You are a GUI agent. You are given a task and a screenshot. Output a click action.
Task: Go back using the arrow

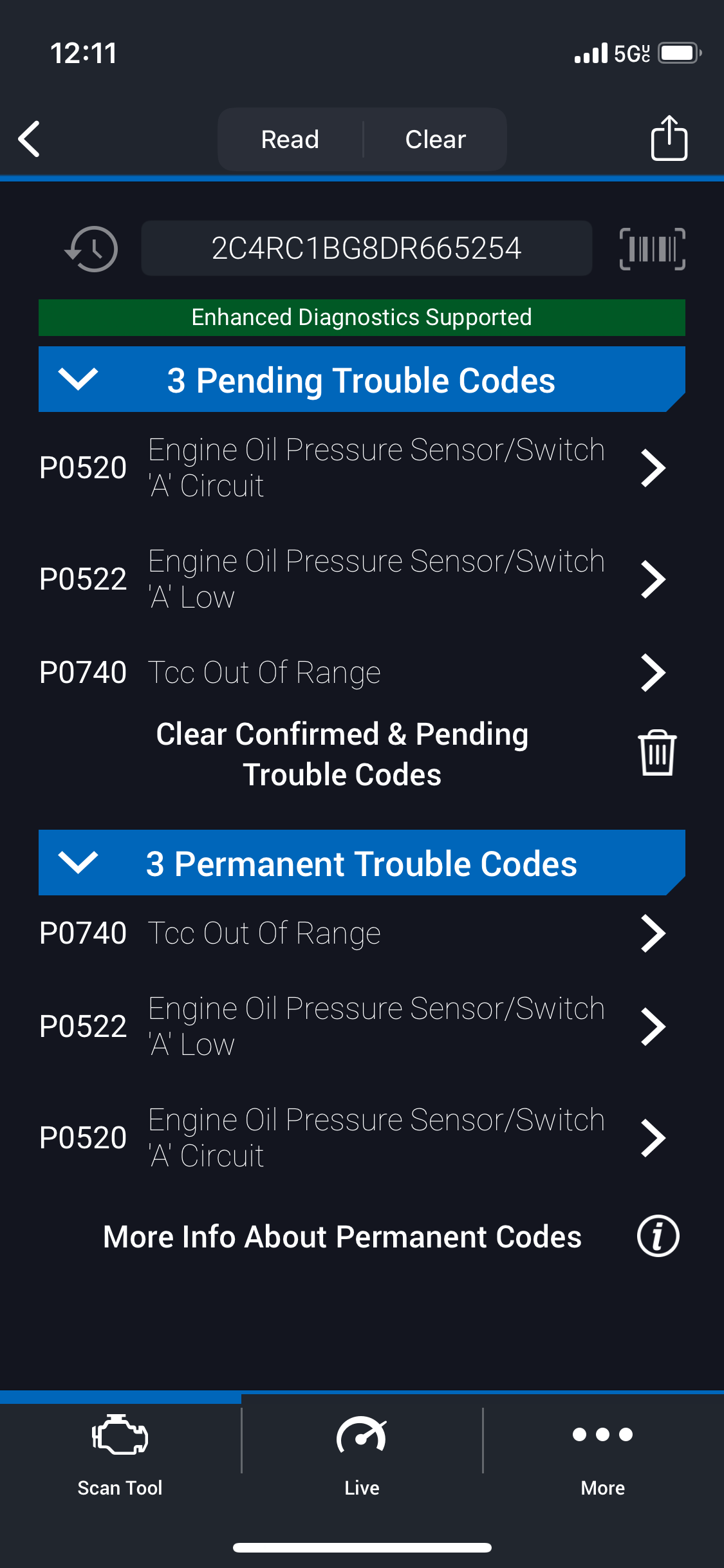pyautogui.click(x=30, y=138)
